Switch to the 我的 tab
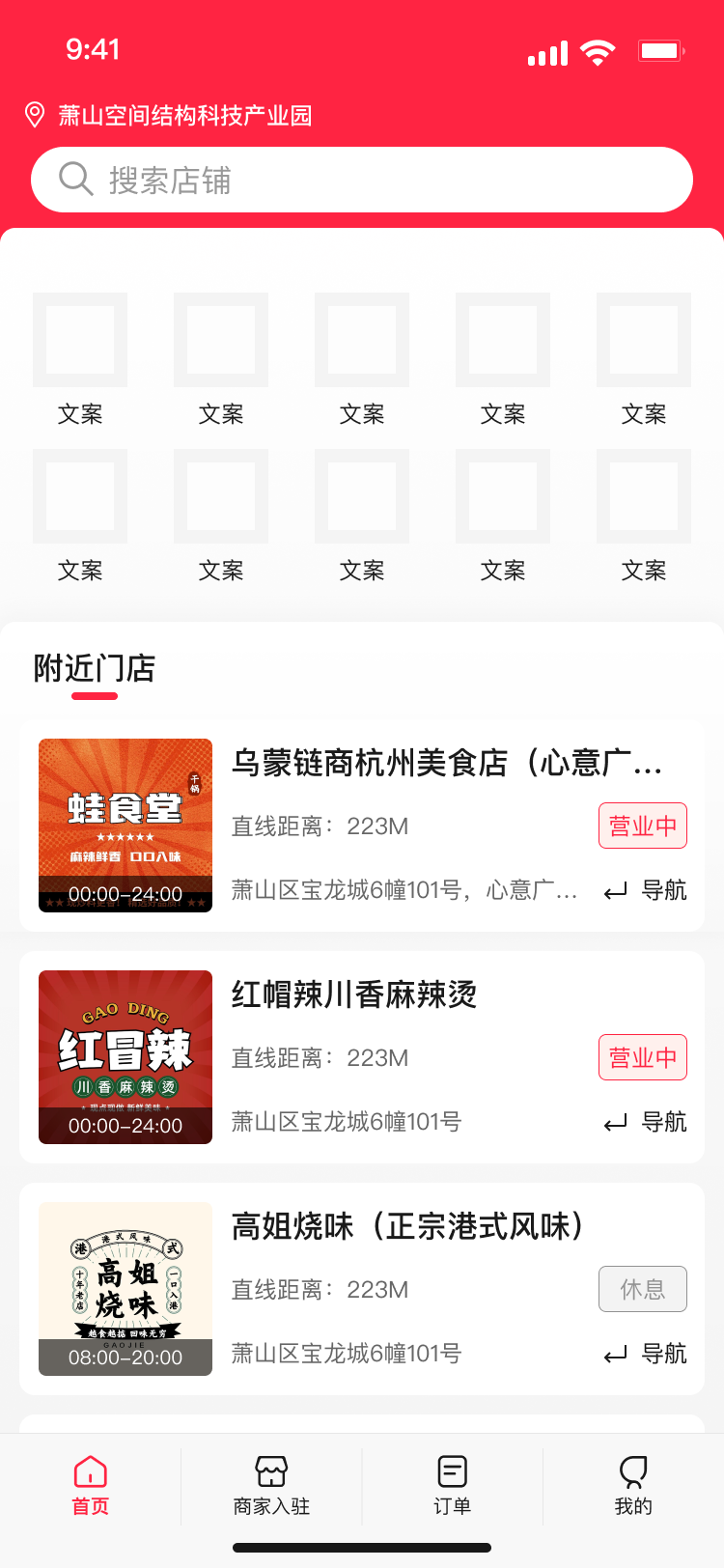724x1568 pixels. pos(633,1485)
